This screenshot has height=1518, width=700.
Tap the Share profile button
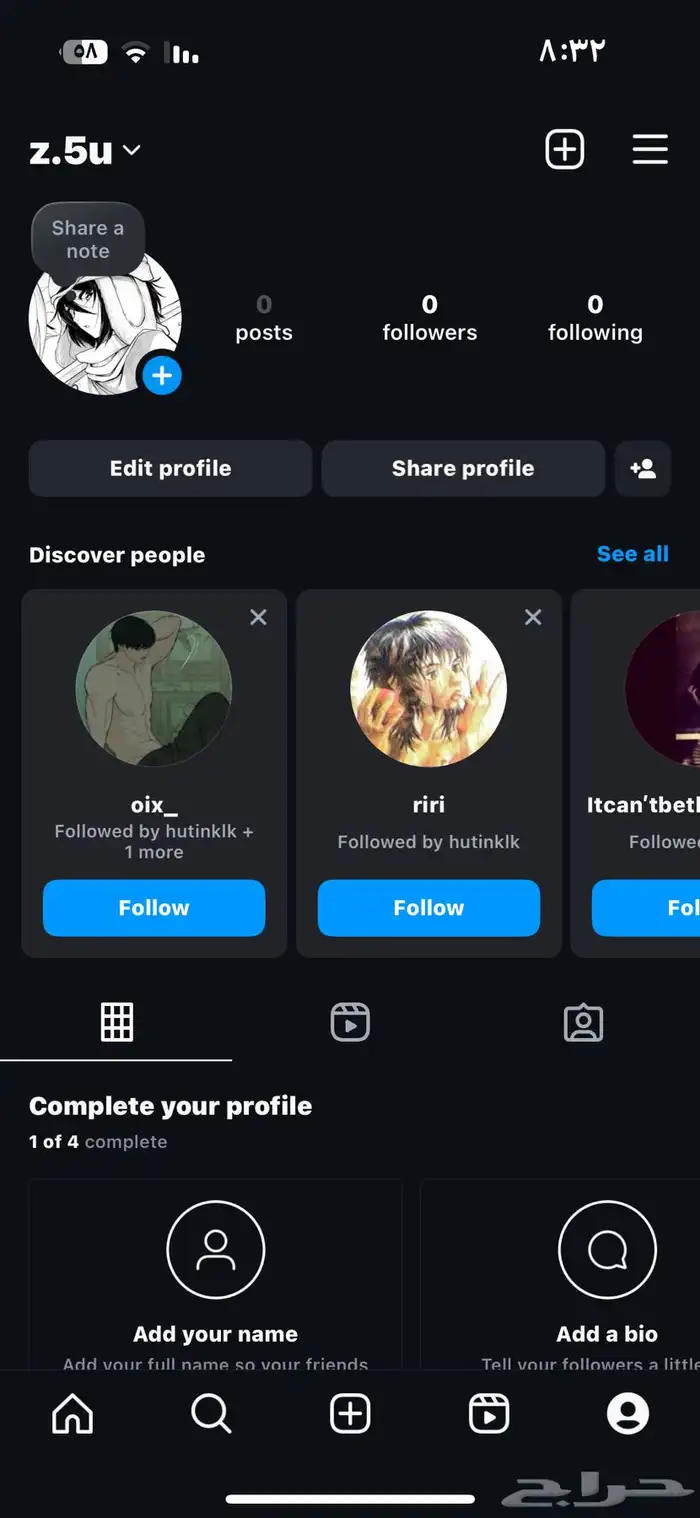(x=463, y=468)
